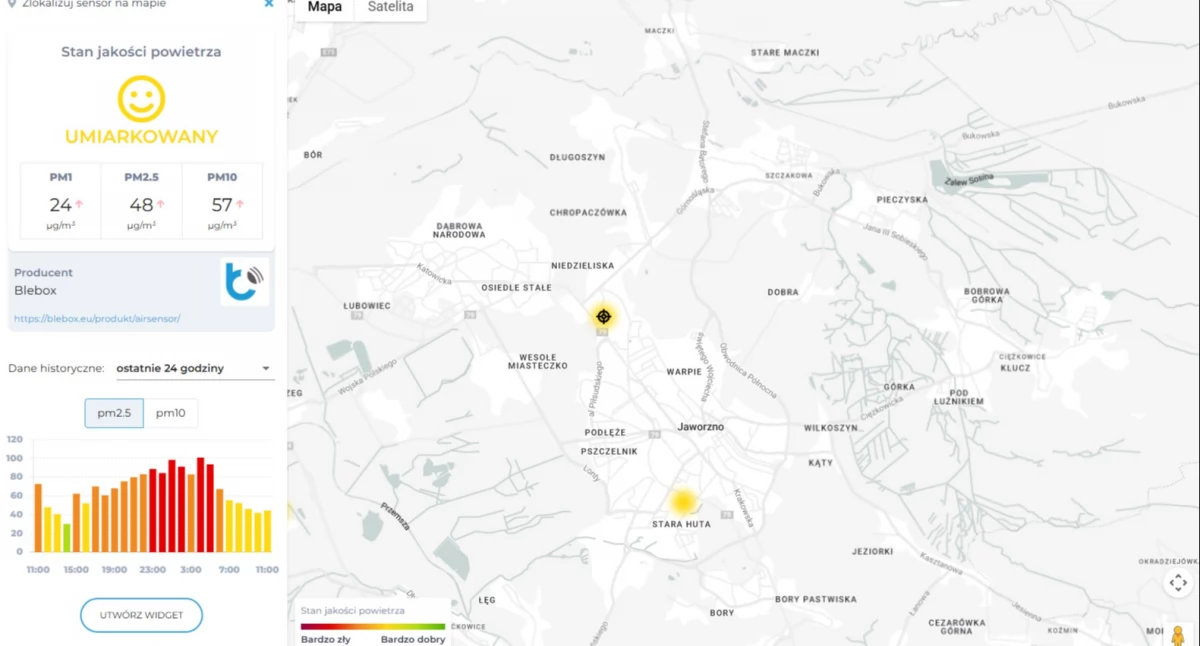The width and height of the screenshot is (1200, 646).
Task: Select the pm2.5 chart tab
Action: point(114,413)
